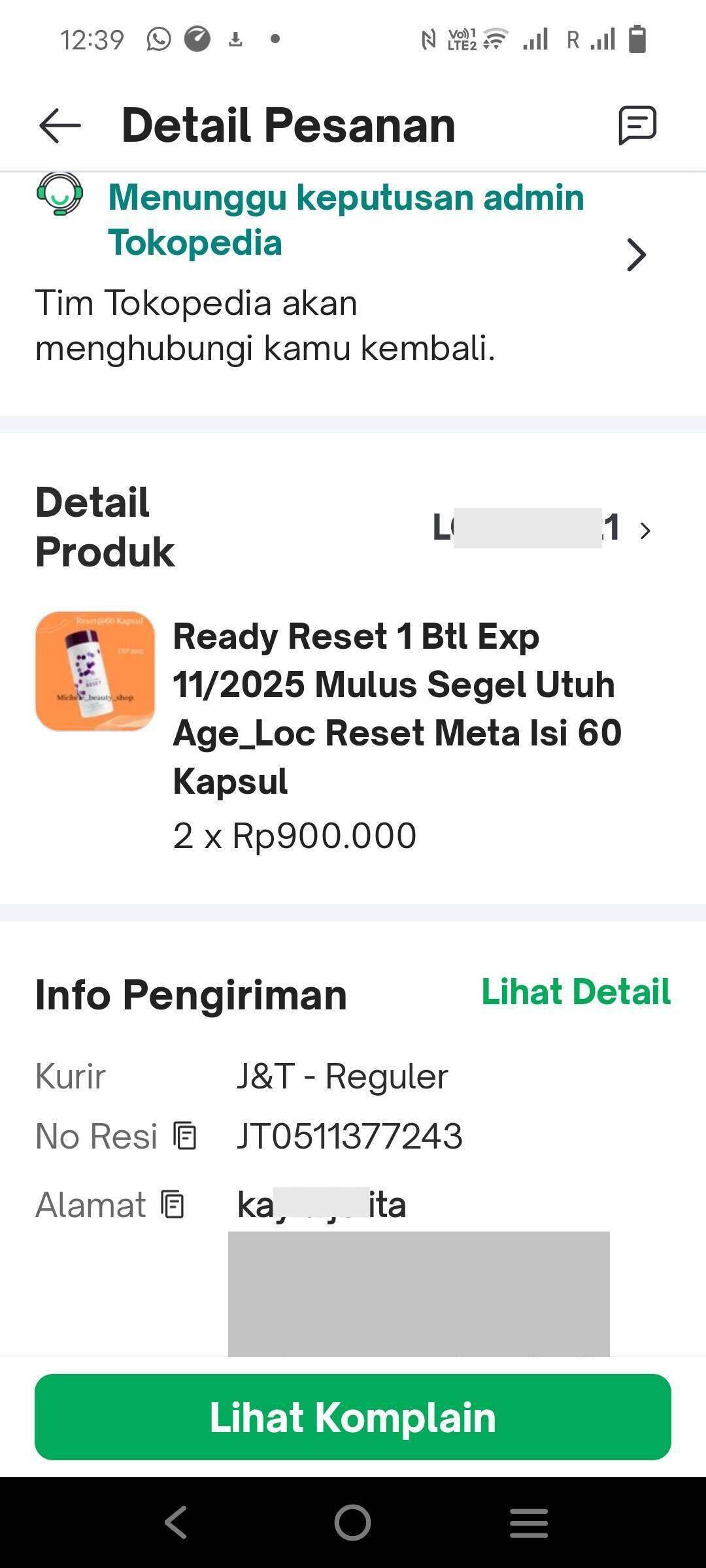Open the Ready Reset 1 Btl product
Viewport: 706px width, 1568px height.
coord(397,708)
